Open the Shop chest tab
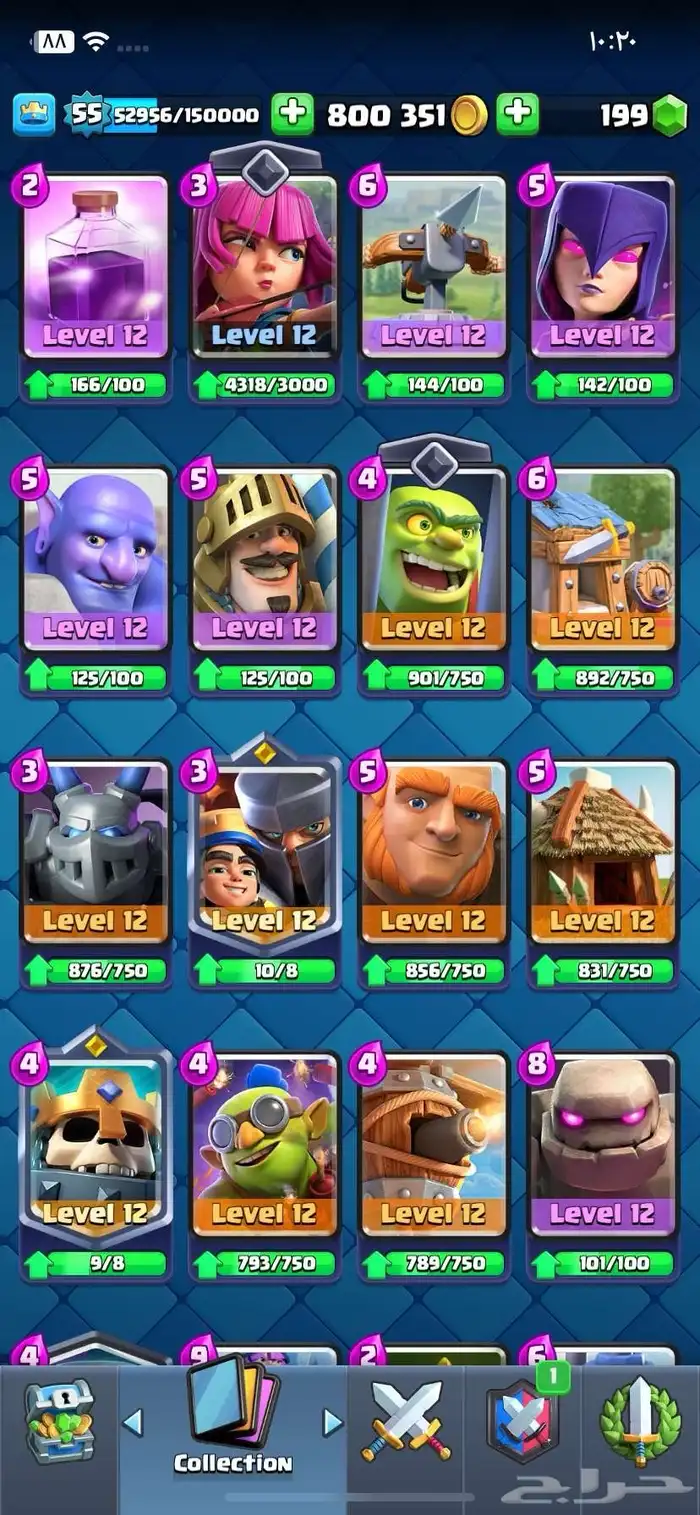This screenshot has height=1515, width=700. coord(59,1422)
